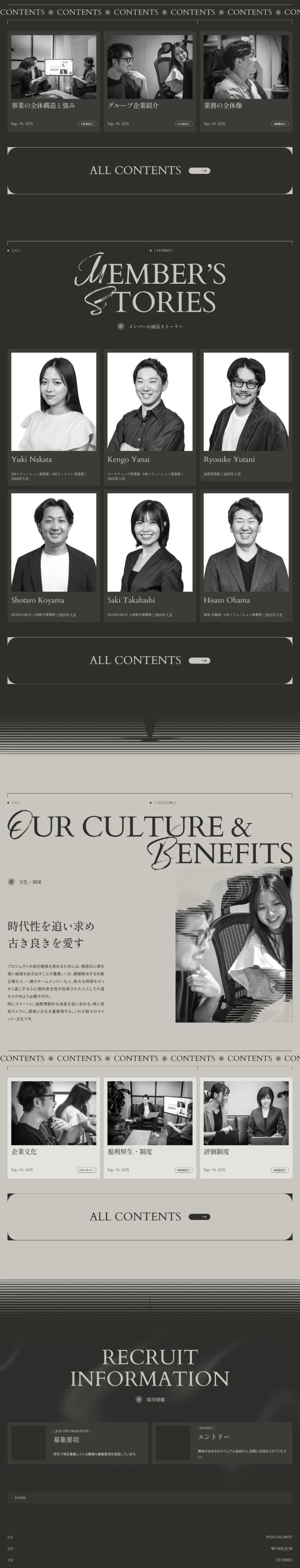This screenshot has height=1568, width=300.
Task: Open the 福利厚生・制度 card
Action: point(150,1126)
